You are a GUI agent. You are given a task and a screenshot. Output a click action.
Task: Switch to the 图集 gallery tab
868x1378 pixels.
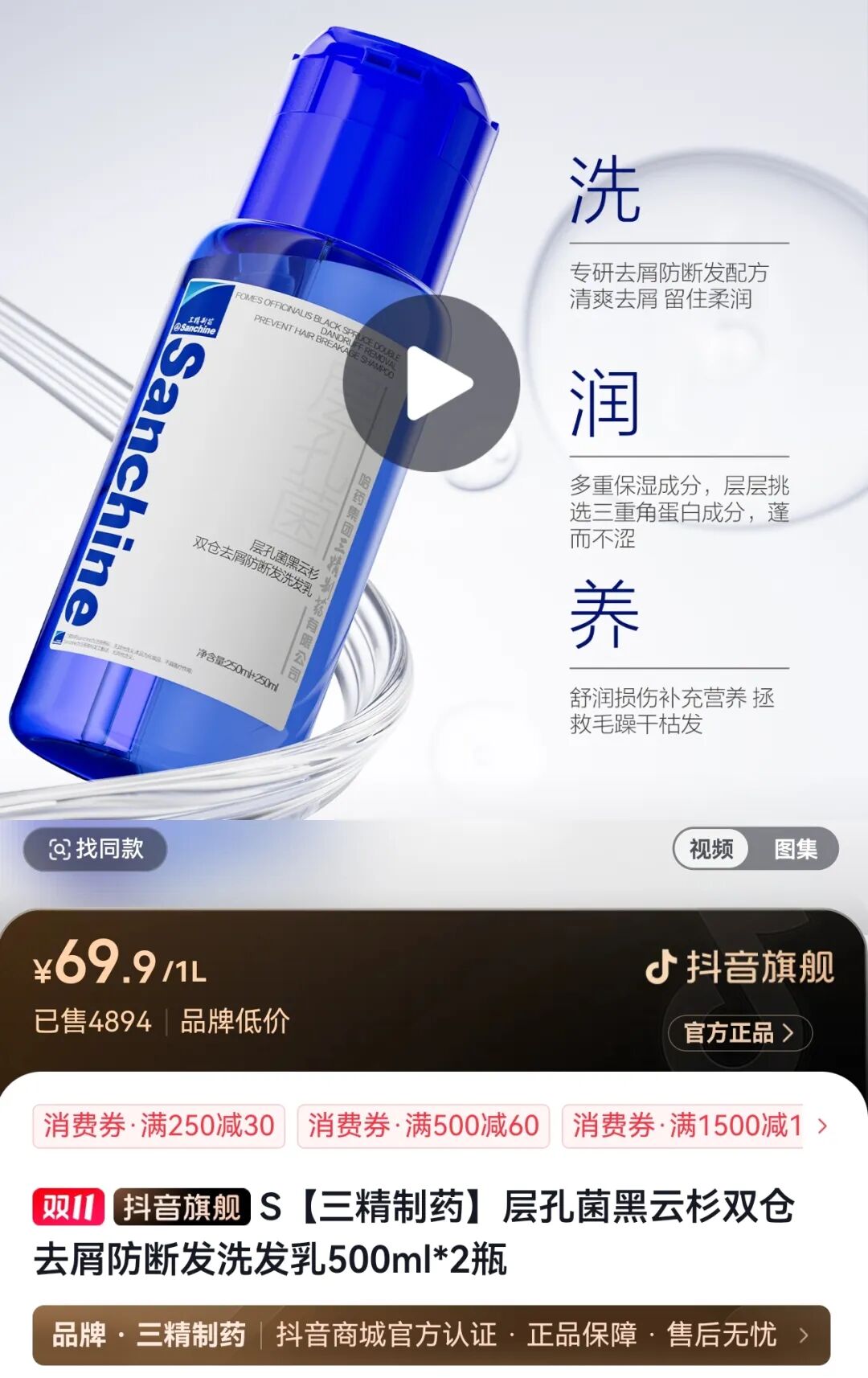(795, 849)
